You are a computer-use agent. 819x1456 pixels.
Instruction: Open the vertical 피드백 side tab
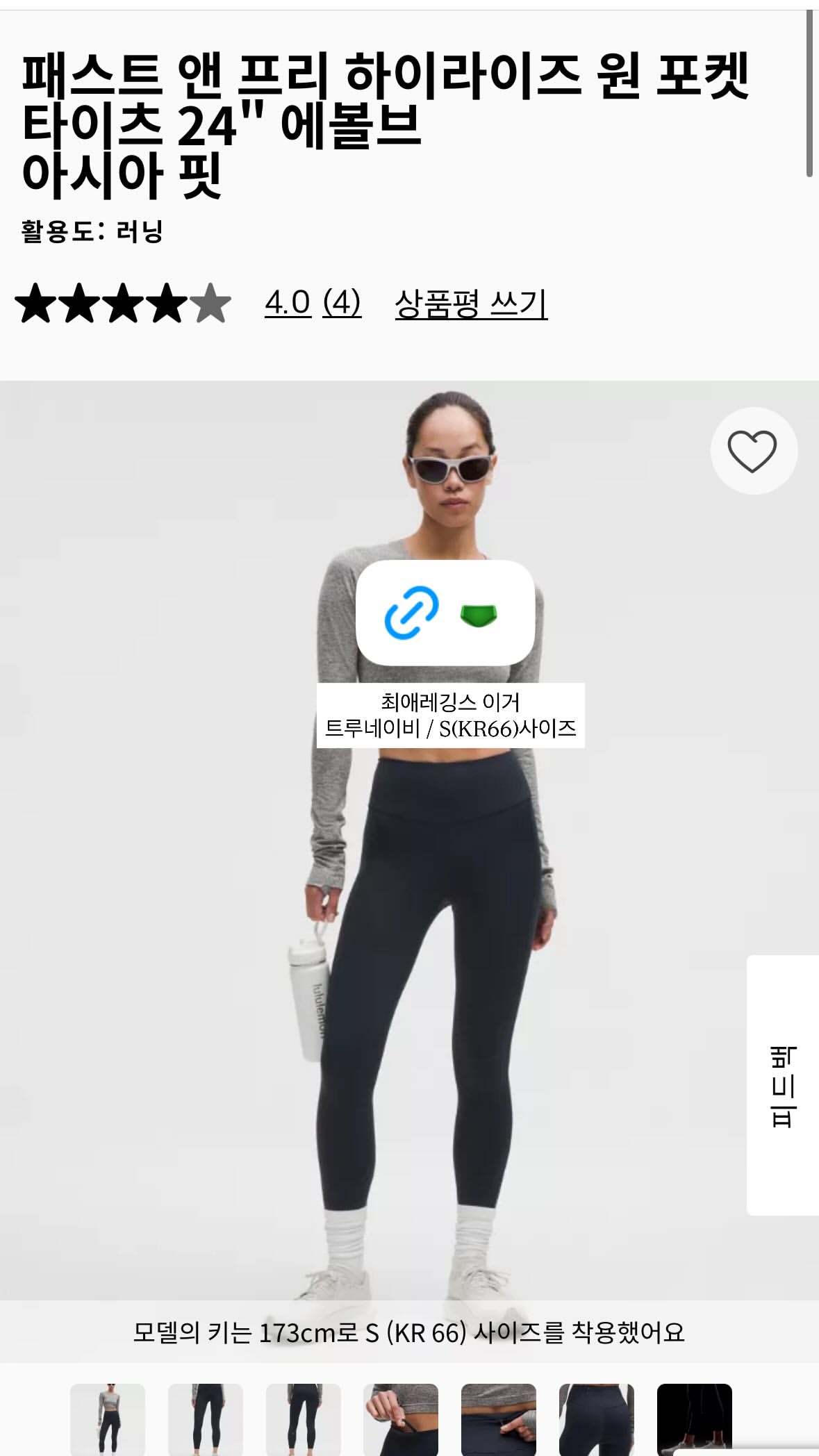coord(783,1085)
